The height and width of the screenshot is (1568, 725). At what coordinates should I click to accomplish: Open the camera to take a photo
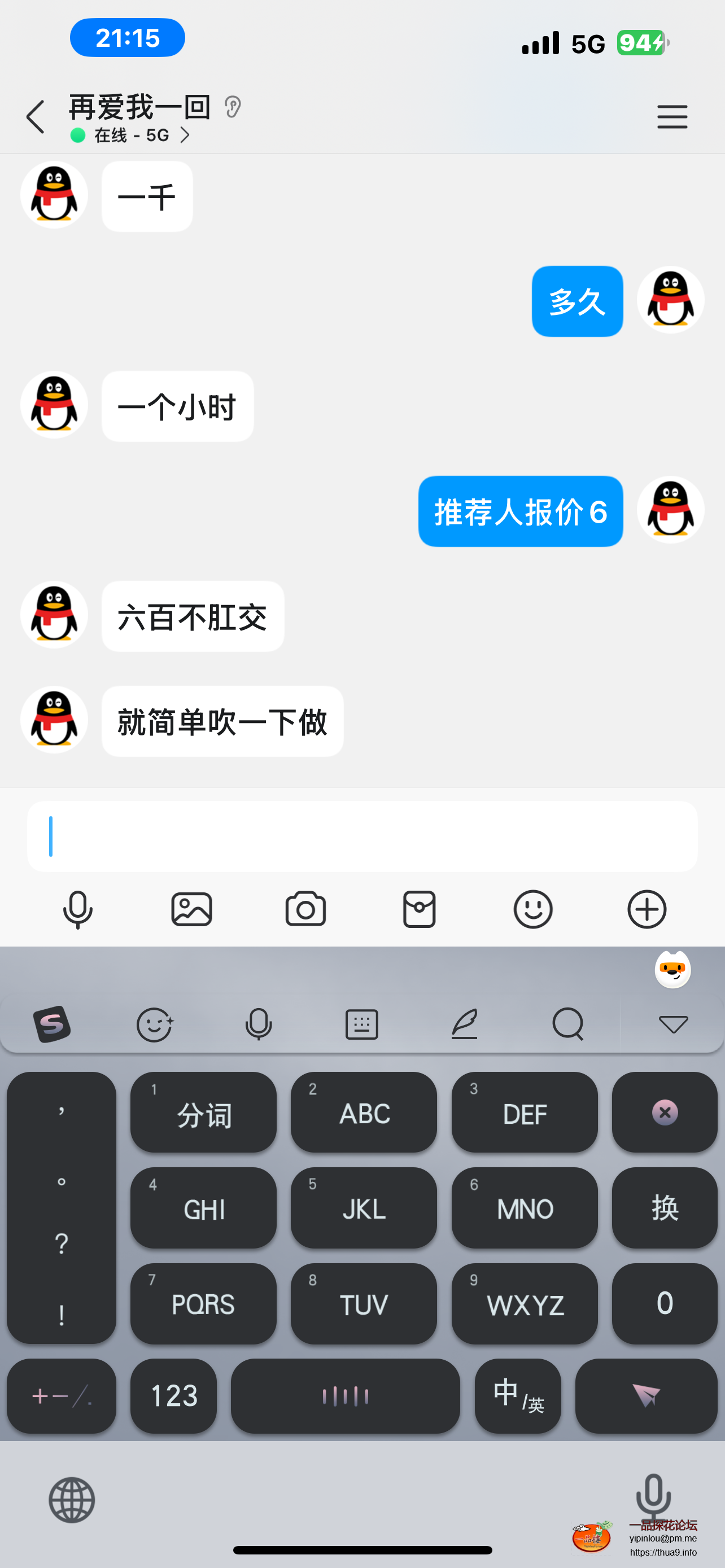tap(305, 909)
